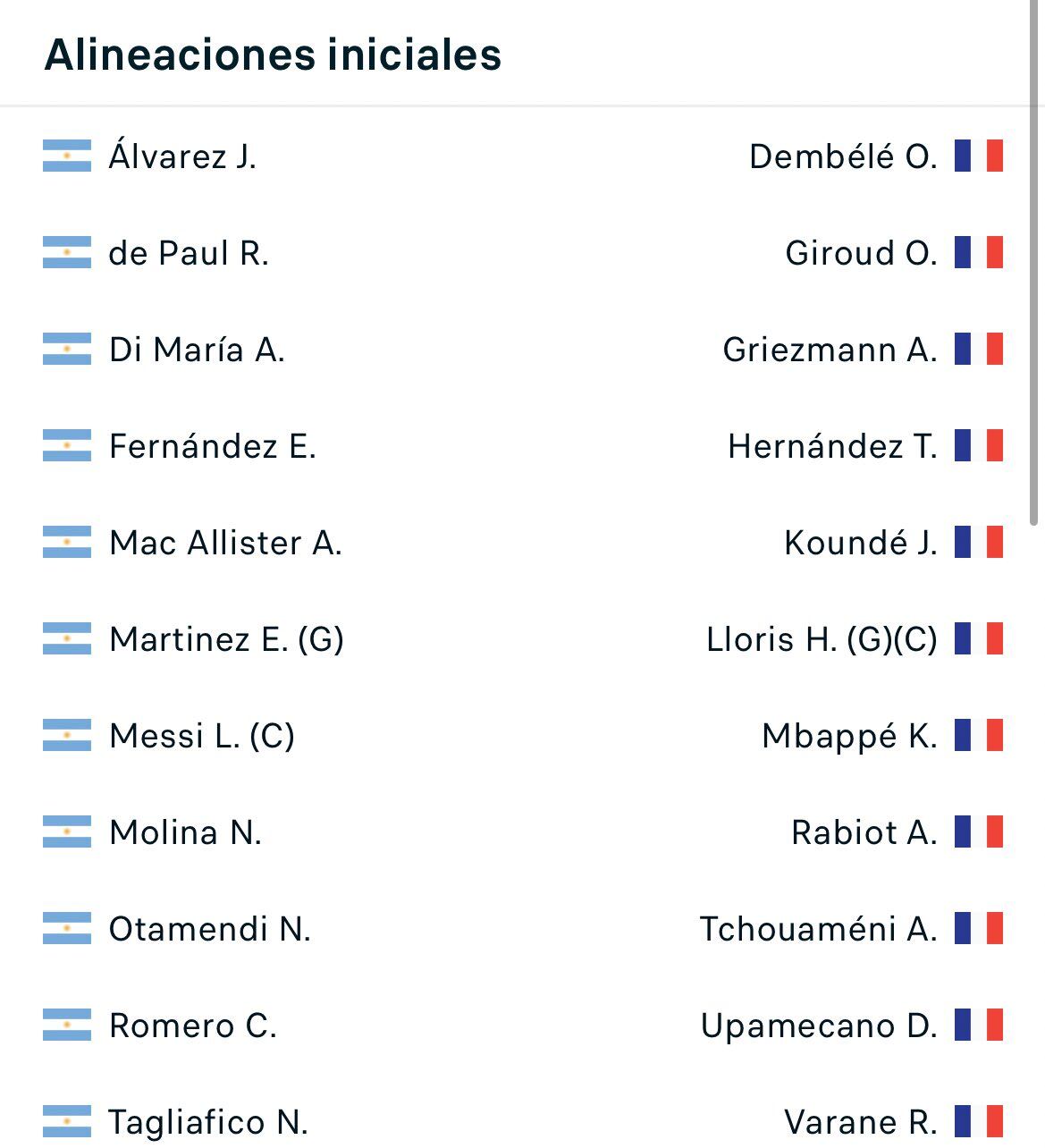The height and width of the screenshot is (1148, 1045).
Task: Open the profile of Messi L.
Action: pyautogui.click(x=198, y=736)
